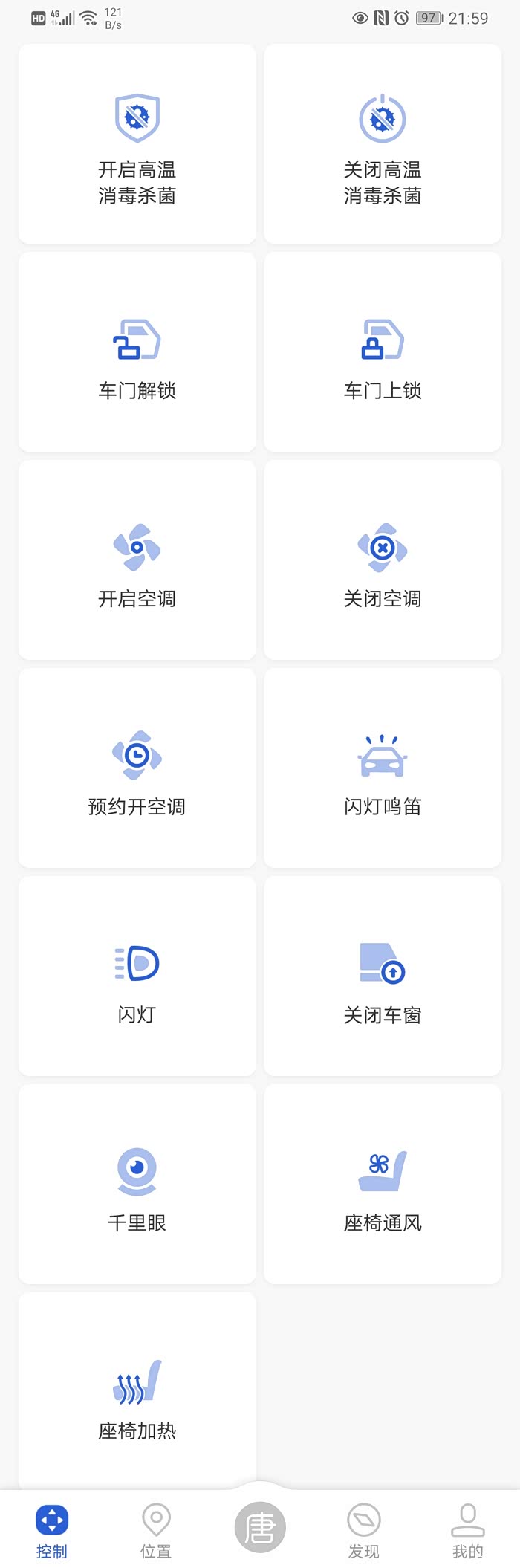Go to the 发现 tab
The width and height of the screenshot is (520, 1568).
(x=364, y=1531)
